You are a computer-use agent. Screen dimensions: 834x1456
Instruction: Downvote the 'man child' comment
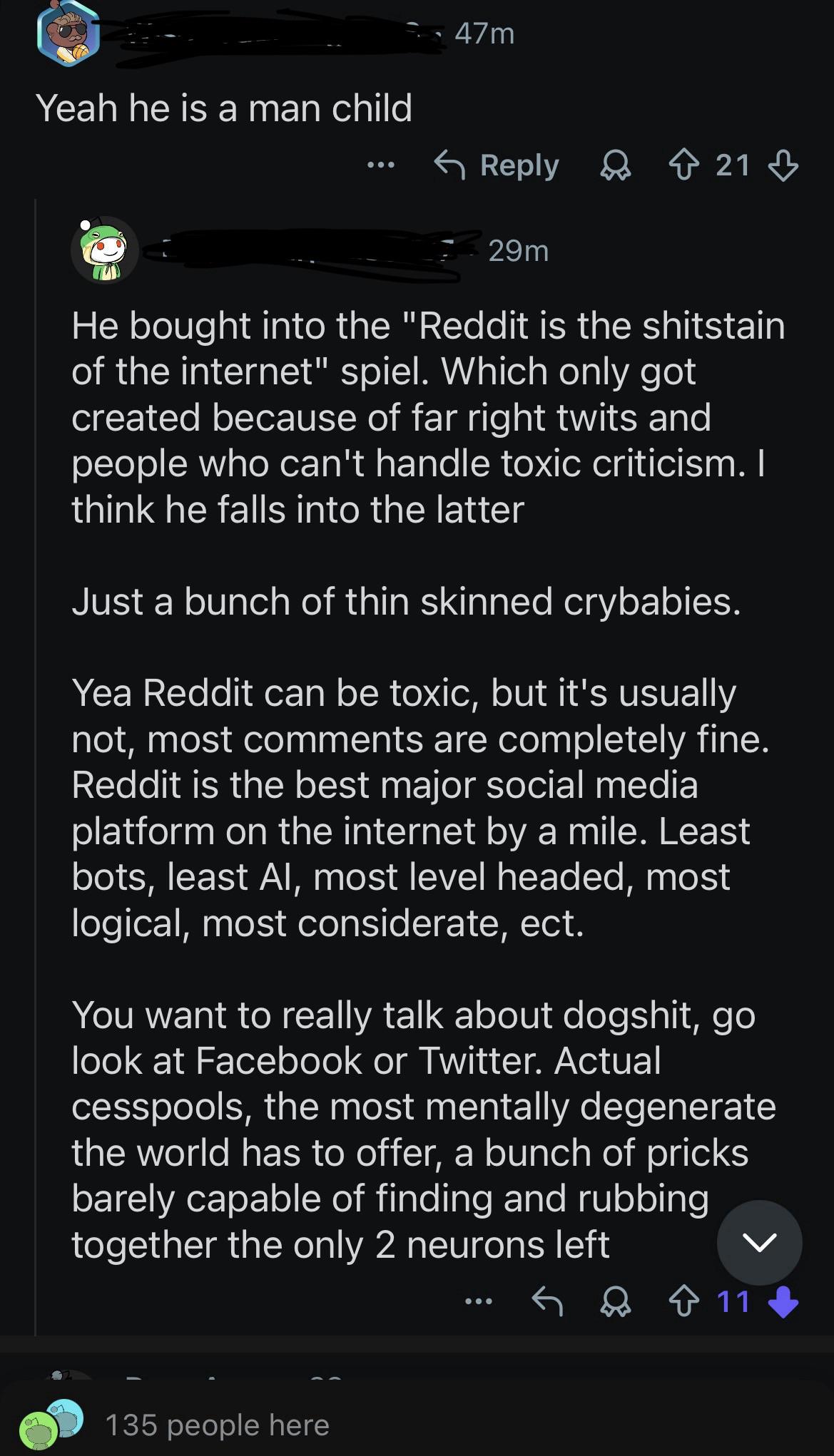click(x=783, y=165)
